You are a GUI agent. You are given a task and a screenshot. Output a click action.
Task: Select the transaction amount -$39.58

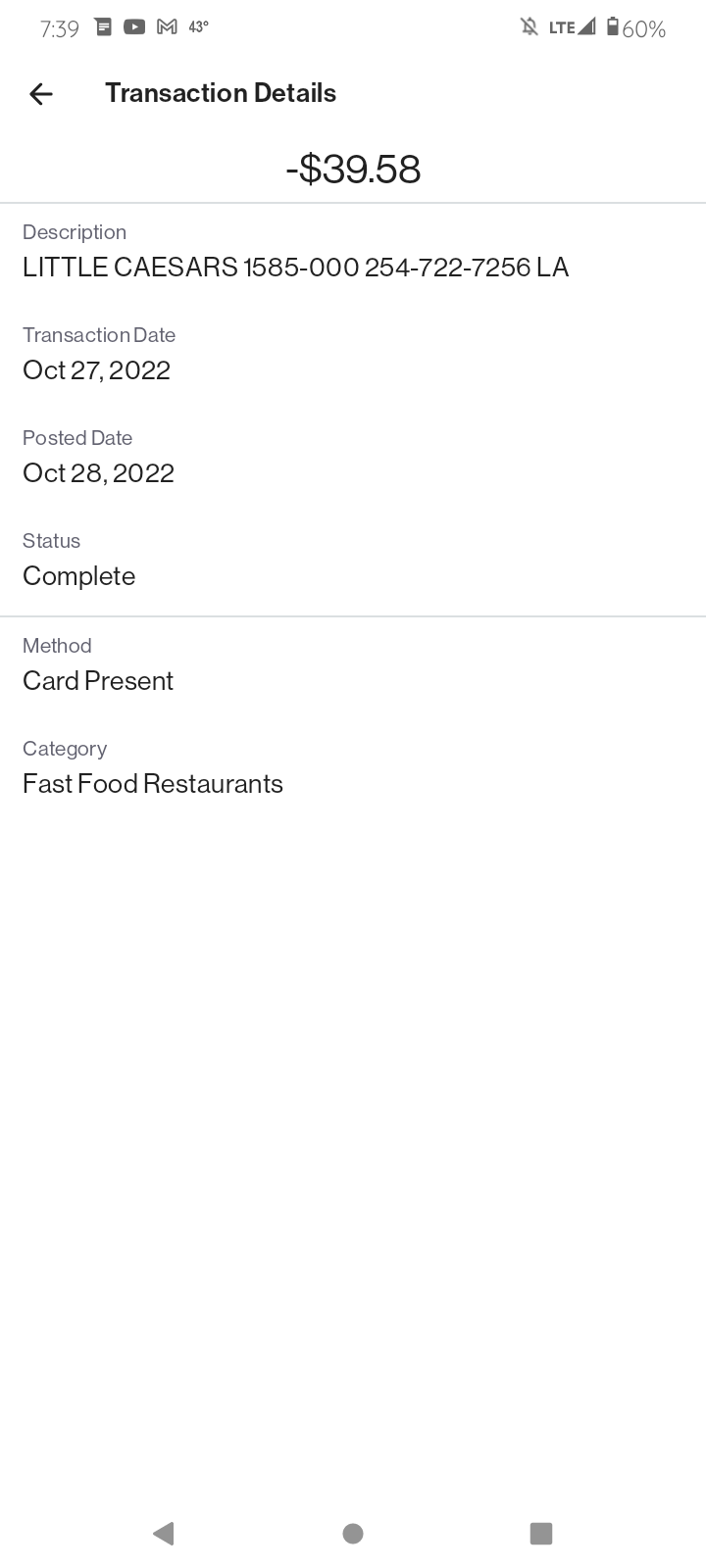(x=353, y=169)
